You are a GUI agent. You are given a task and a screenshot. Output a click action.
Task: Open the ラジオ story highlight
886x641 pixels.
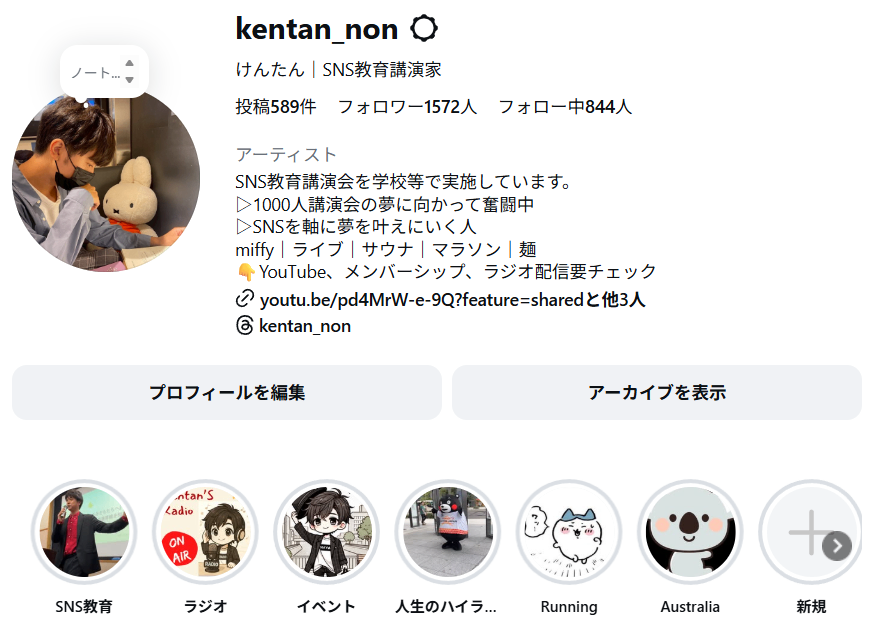pyautogui.click(x=206, y=532)
